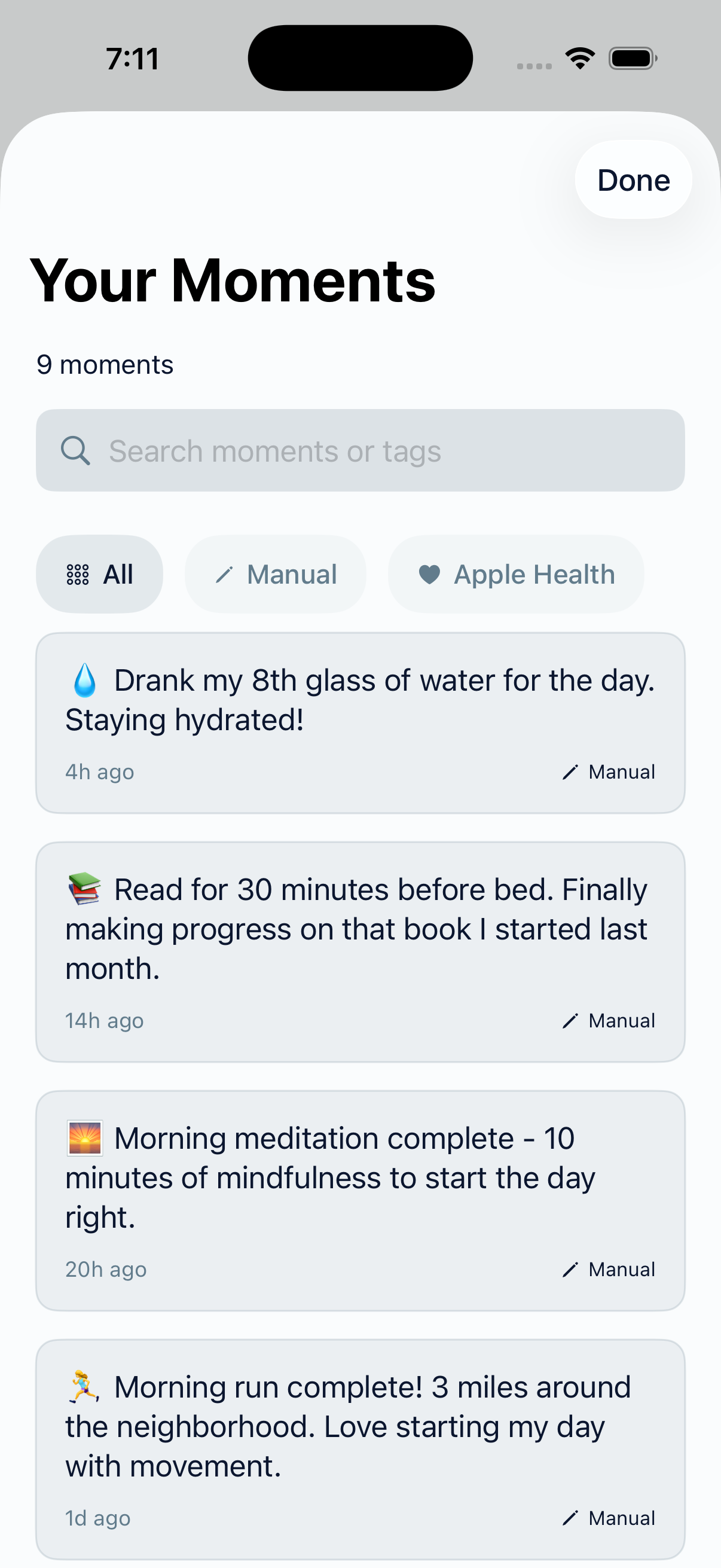Tap the 20h ago timestamp on the meditation moment
The width and height of the screenshot is (721, 1568).
pyautogui.click(x=105, y=1268)
